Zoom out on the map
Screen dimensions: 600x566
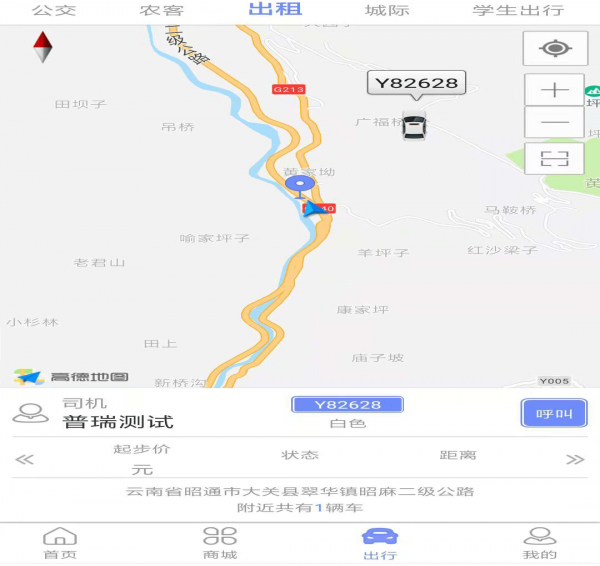point(554,122)
